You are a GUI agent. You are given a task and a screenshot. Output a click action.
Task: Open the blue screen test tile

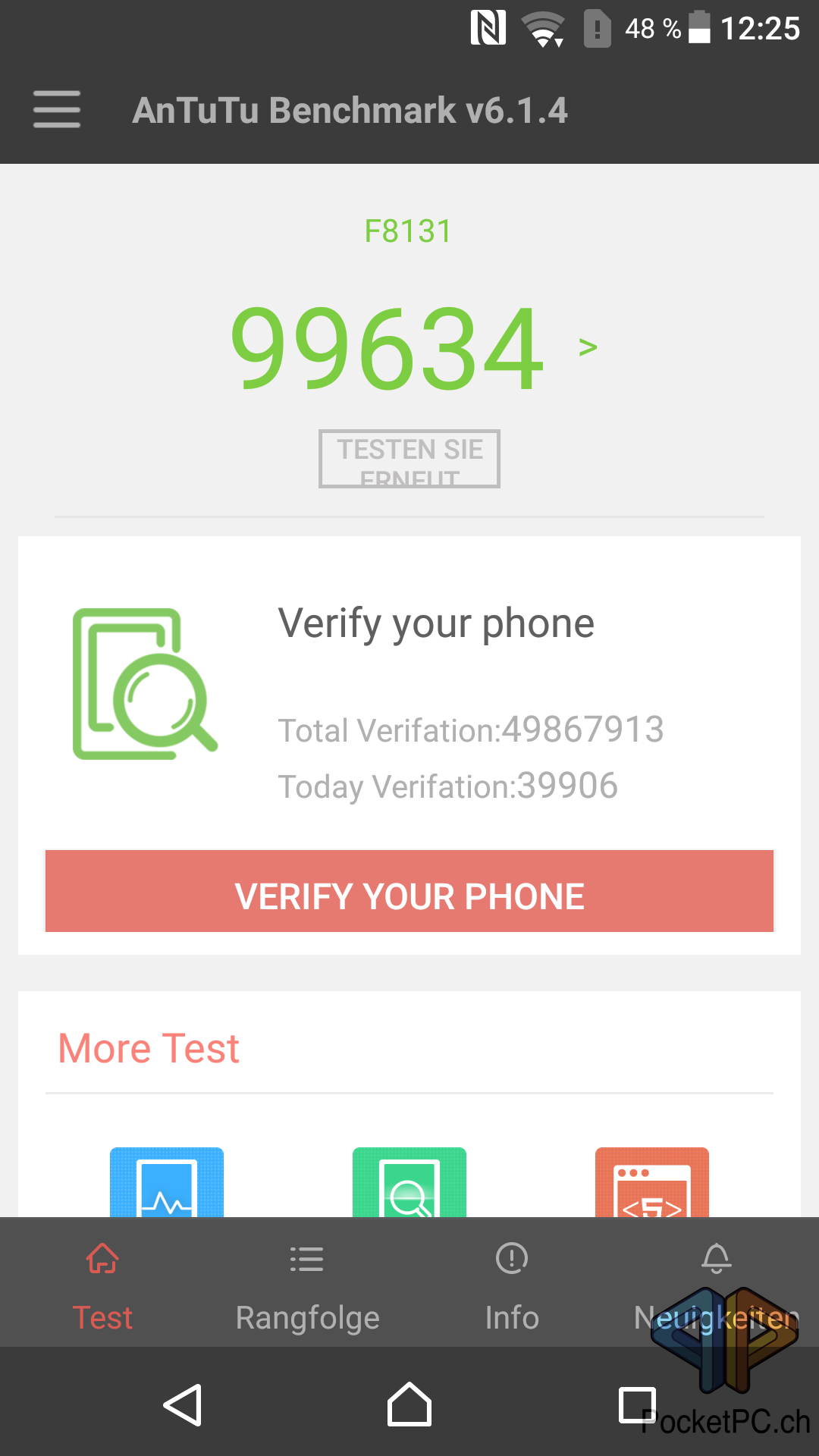click(167, 1182)
